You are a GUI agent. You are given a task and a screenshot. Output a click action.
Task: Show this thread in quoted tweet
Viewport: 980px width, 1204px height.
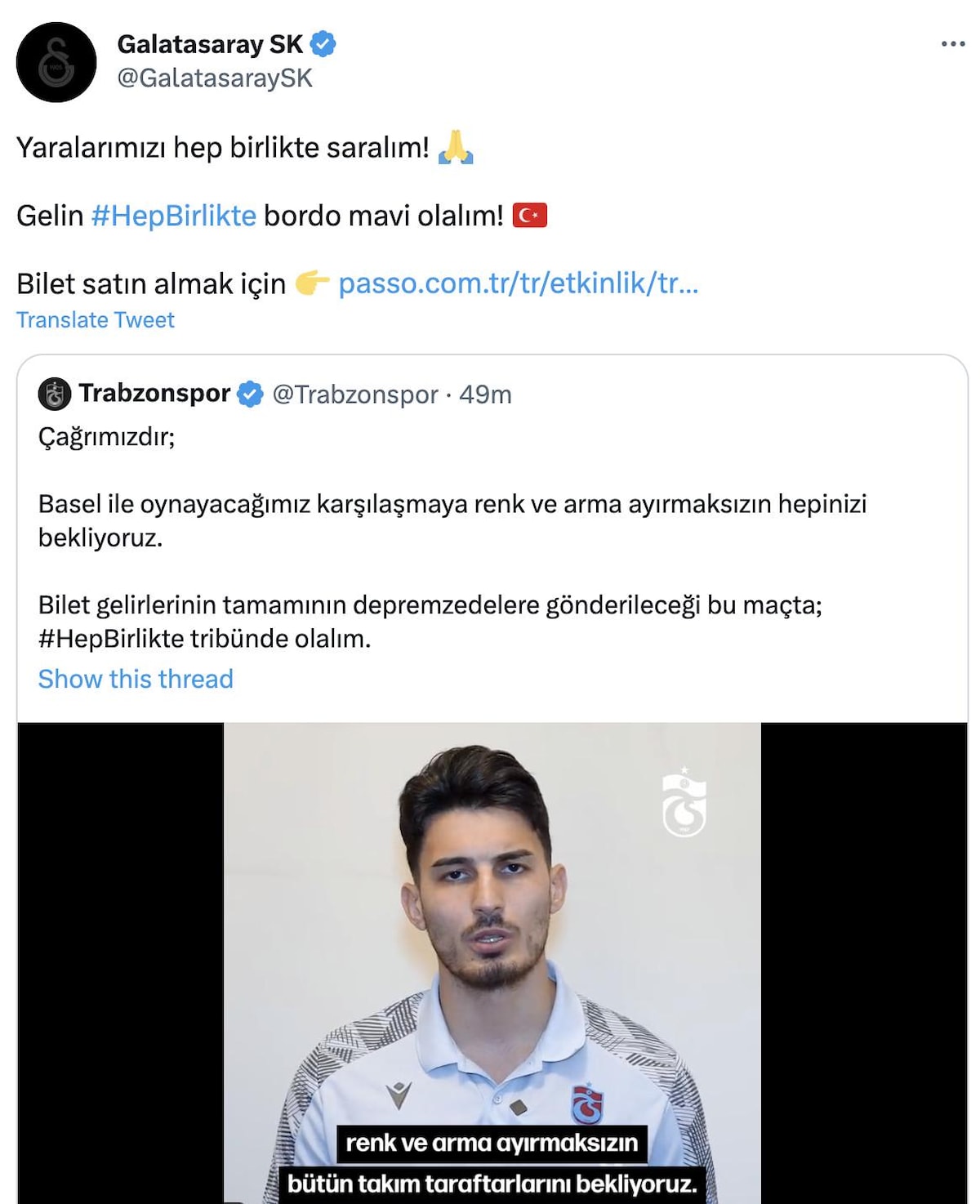tap(136, 679)
